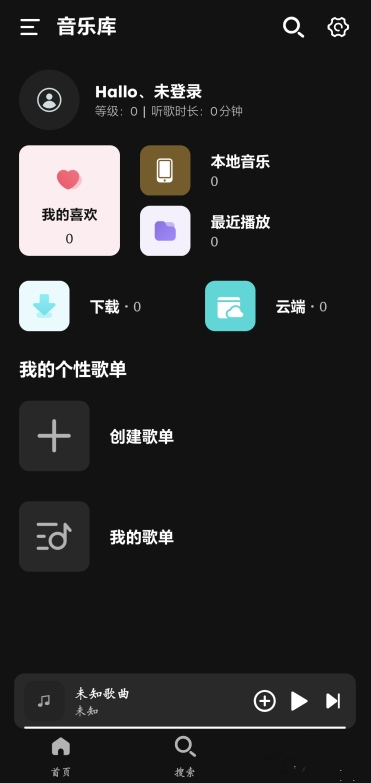Switch to the 首页 home tab
Viewport: 371px width, 783px height.
(61, 757)
